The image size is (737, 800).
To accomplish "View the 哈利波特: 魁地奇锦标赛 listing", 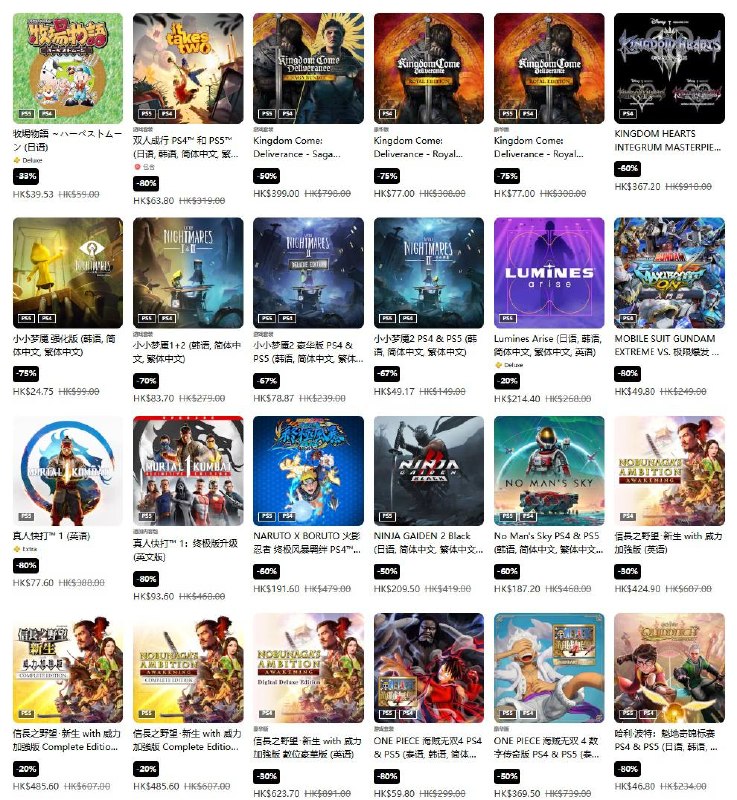I will [x=669, y=667].
